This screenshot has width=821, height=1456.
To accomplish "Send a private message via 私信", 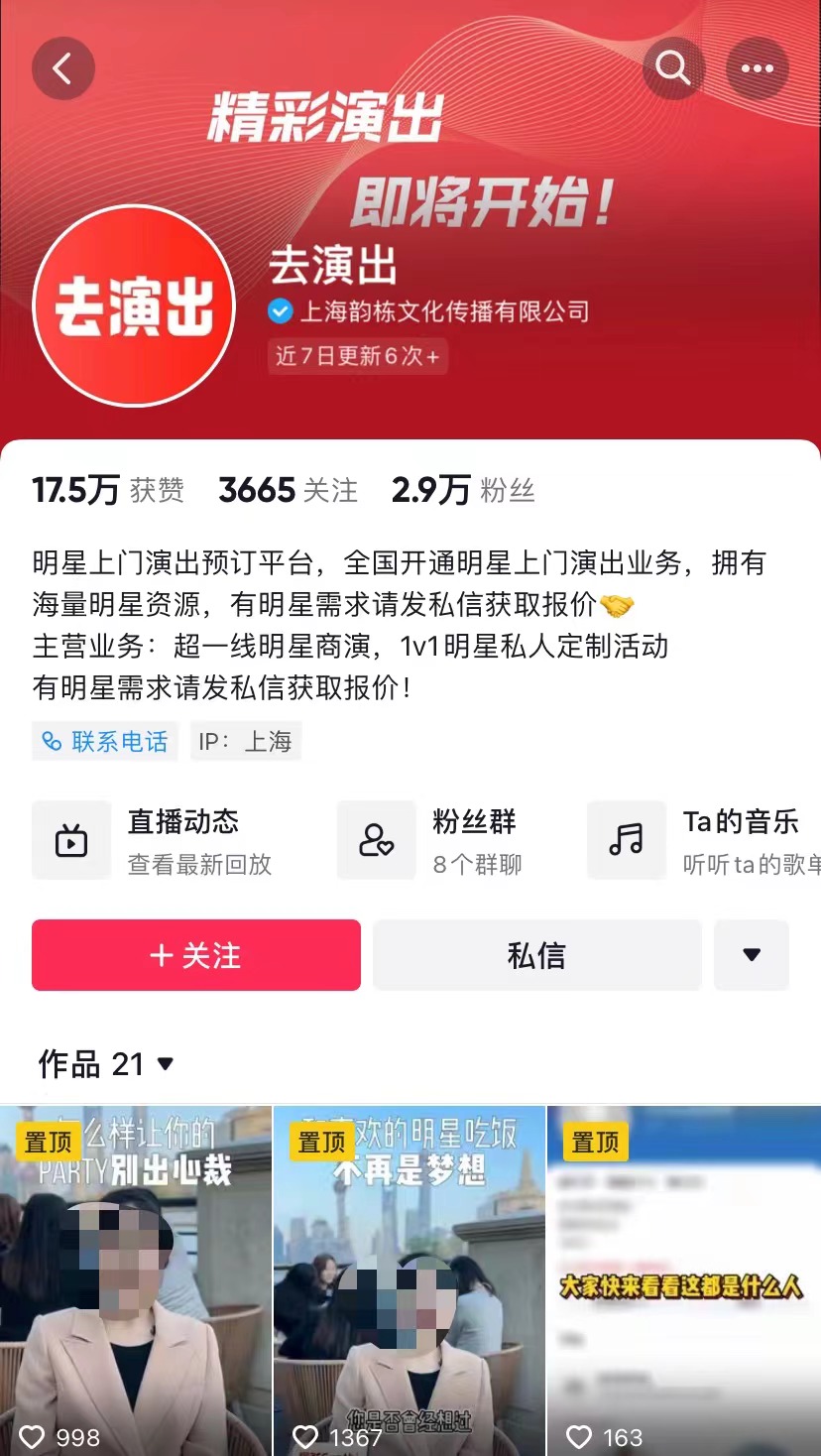I will 536,955.
